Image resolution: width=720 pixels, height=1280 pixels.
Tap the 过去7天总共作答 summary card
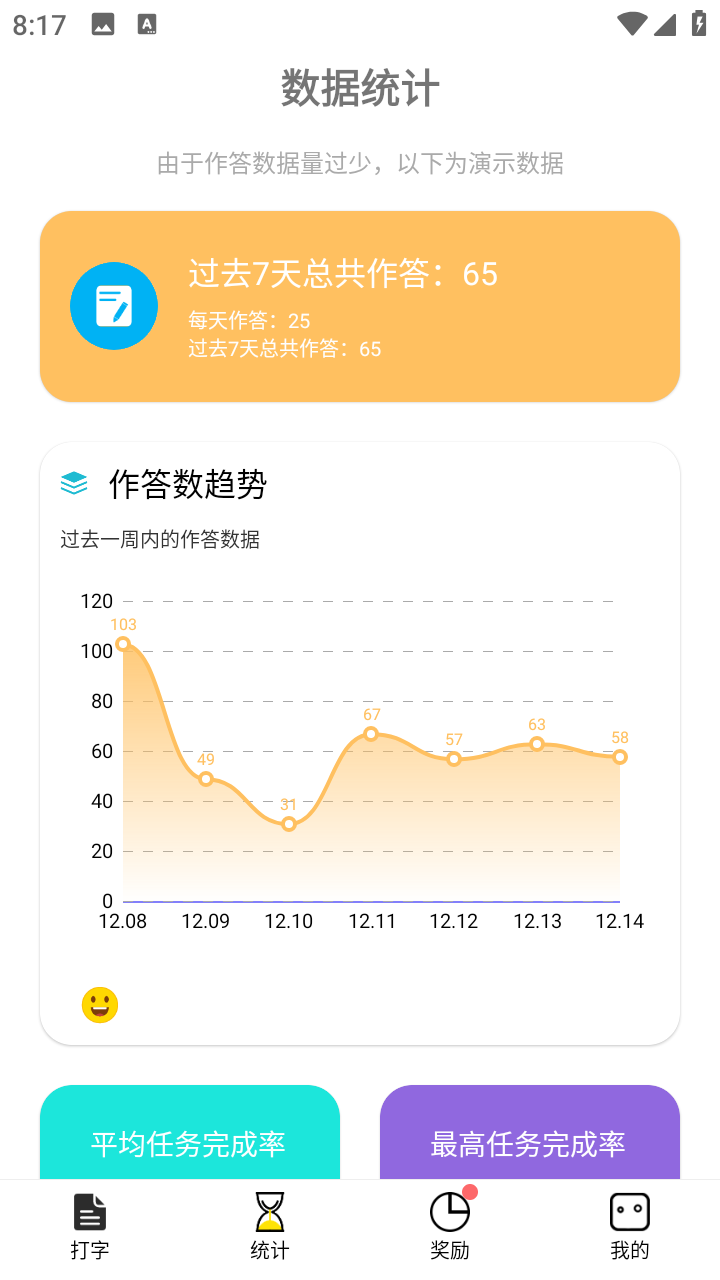click(x=360, y=306)
